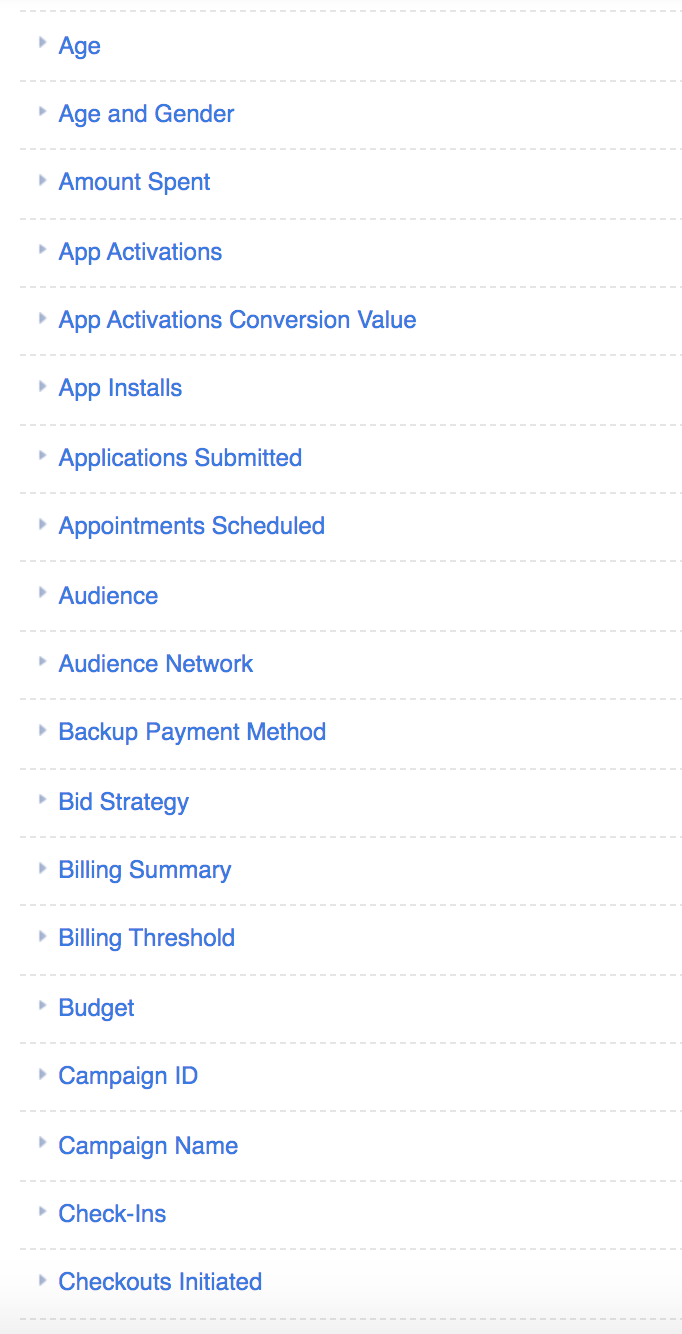Open Appointments Scheduled definition
The width and height of the screenshot is (682, 1334).
191,526
